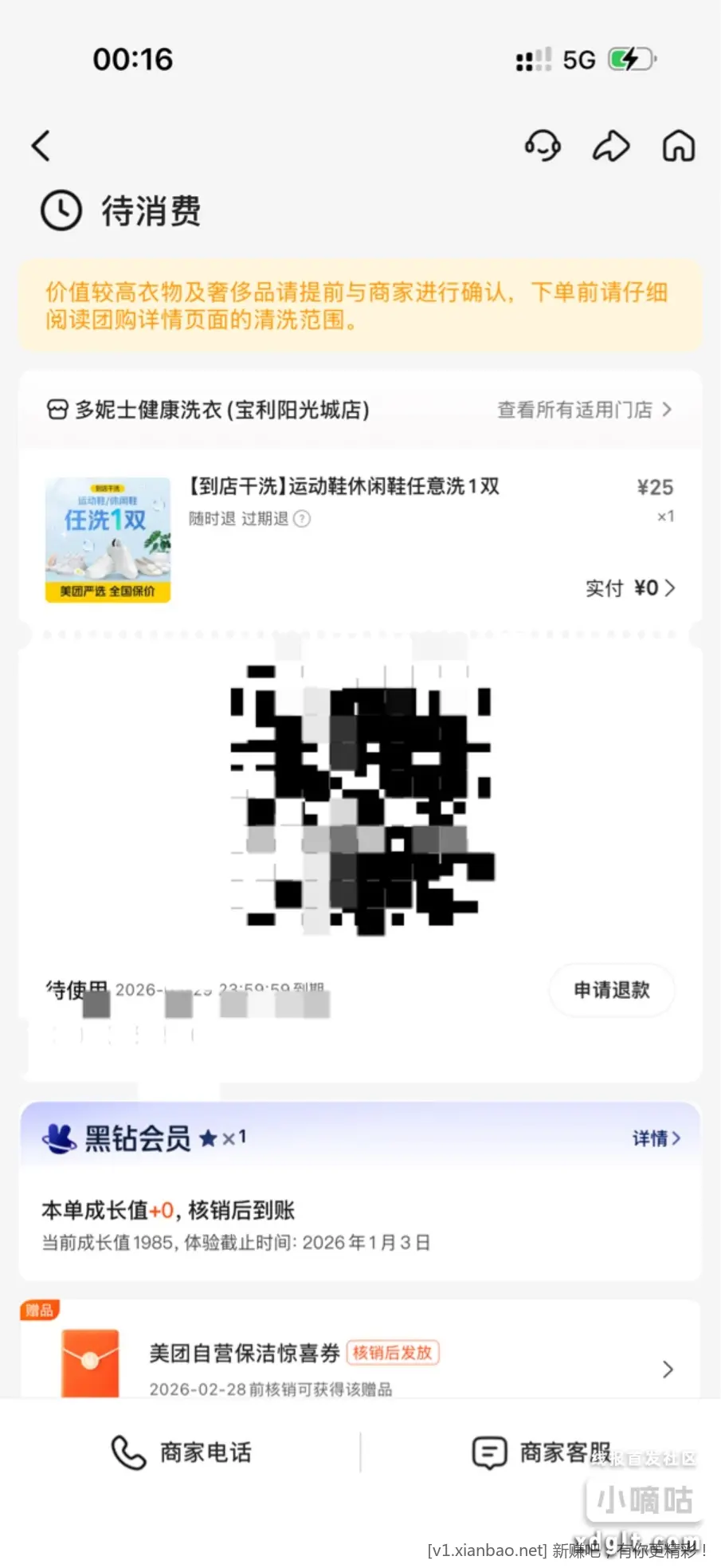Open the customer service headset icon
The height and width of the screenshot is (1568, 721).
(543, 146)
